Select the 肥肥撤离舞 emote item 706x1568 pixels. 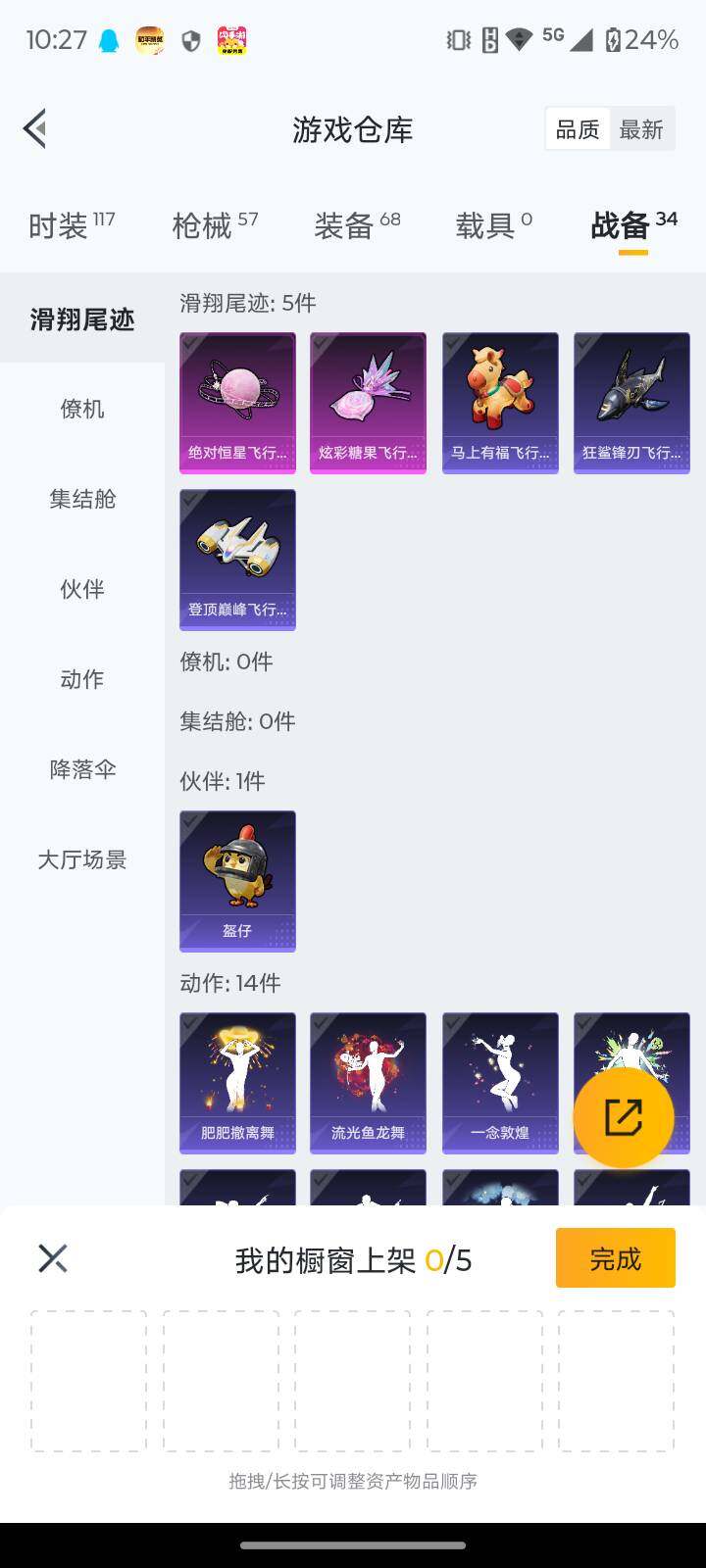[237, 1082]
